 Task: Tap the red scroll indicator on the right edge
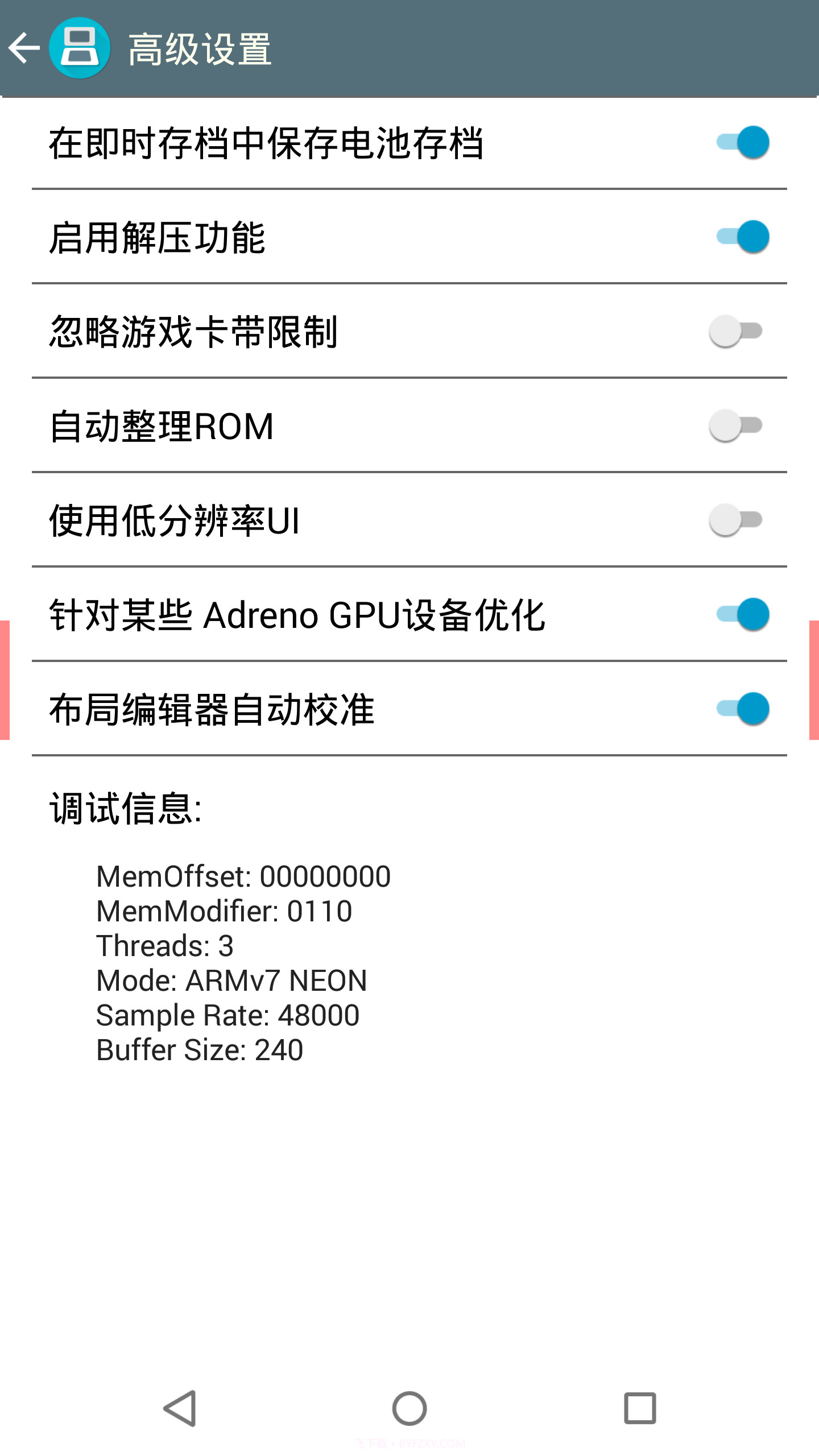click(814, 680)
